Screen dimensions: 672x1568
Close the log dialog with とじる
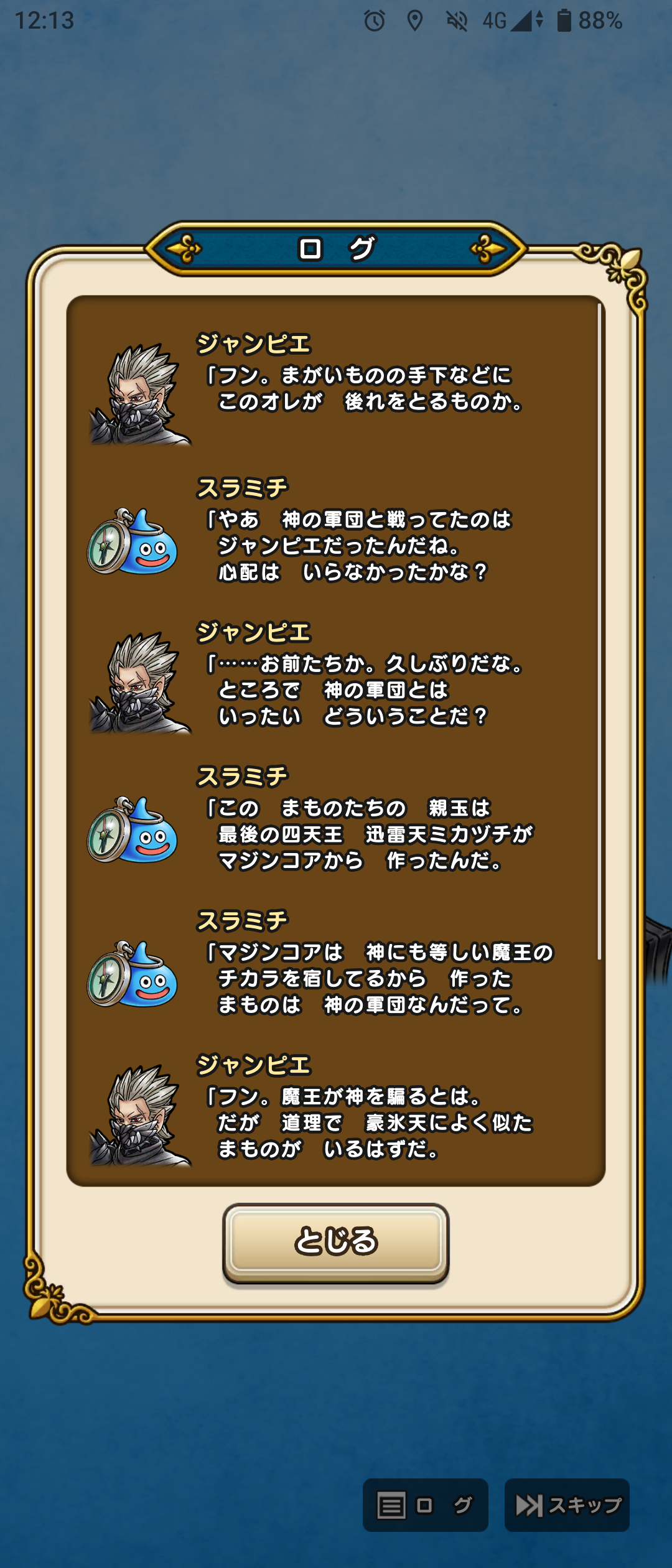click(336, 1241)
